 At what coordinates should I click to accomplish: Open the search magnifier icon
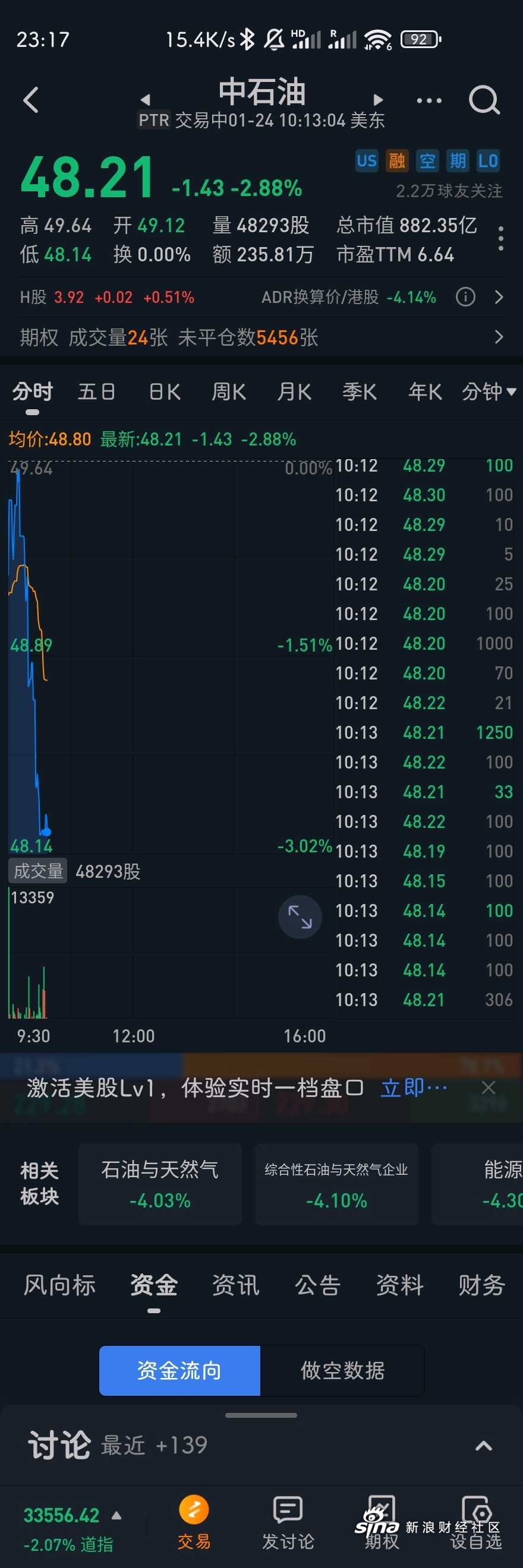point(484,100)
